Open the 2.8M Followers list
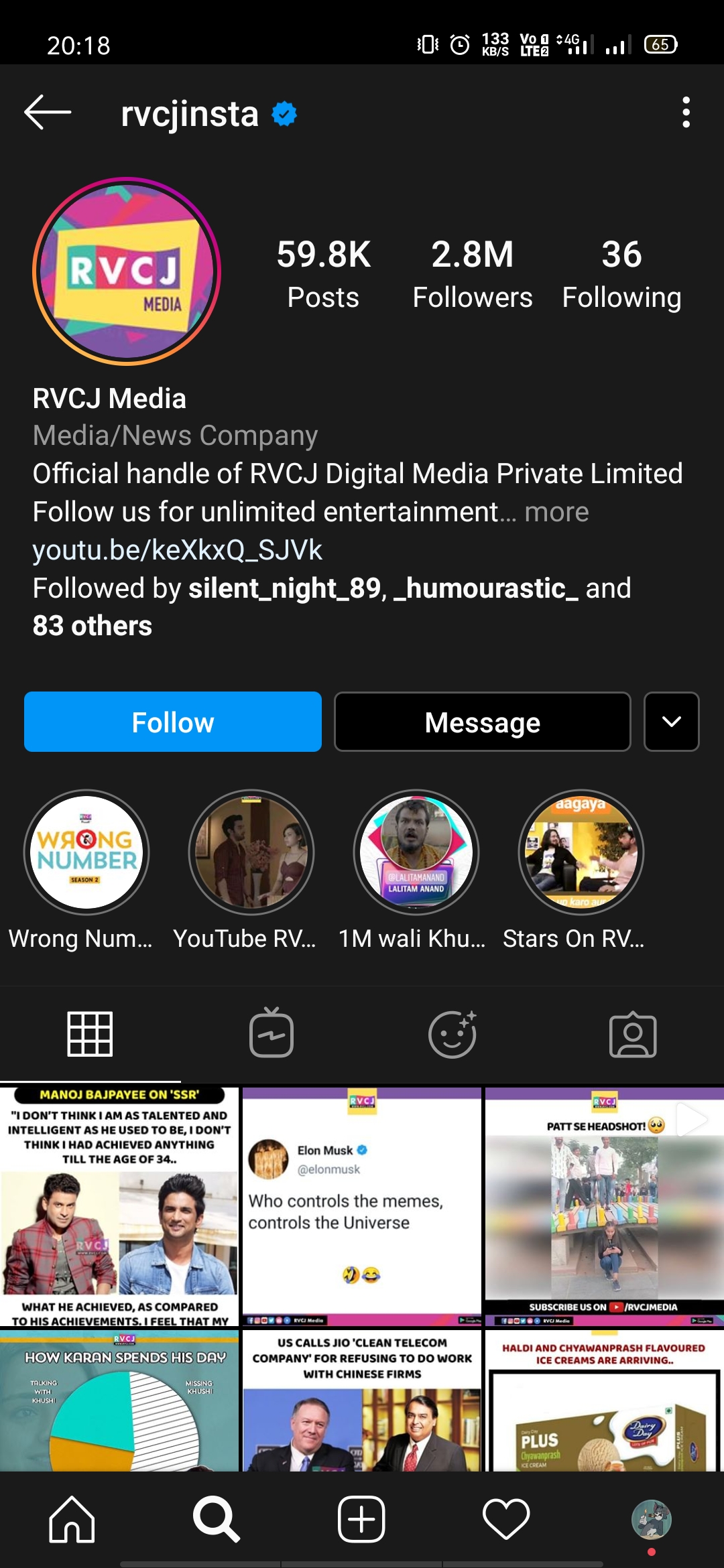The image size is (724, 1568). coord(472,273)
